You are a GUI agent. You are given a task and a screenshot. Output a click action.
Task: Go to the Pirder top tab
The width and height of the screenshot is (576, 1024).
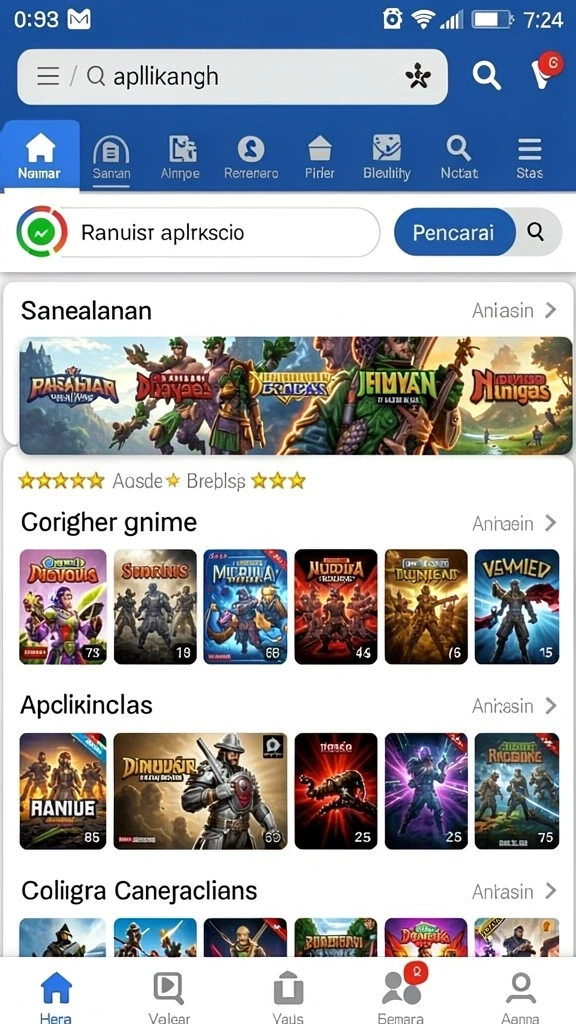tap(319, 157)
